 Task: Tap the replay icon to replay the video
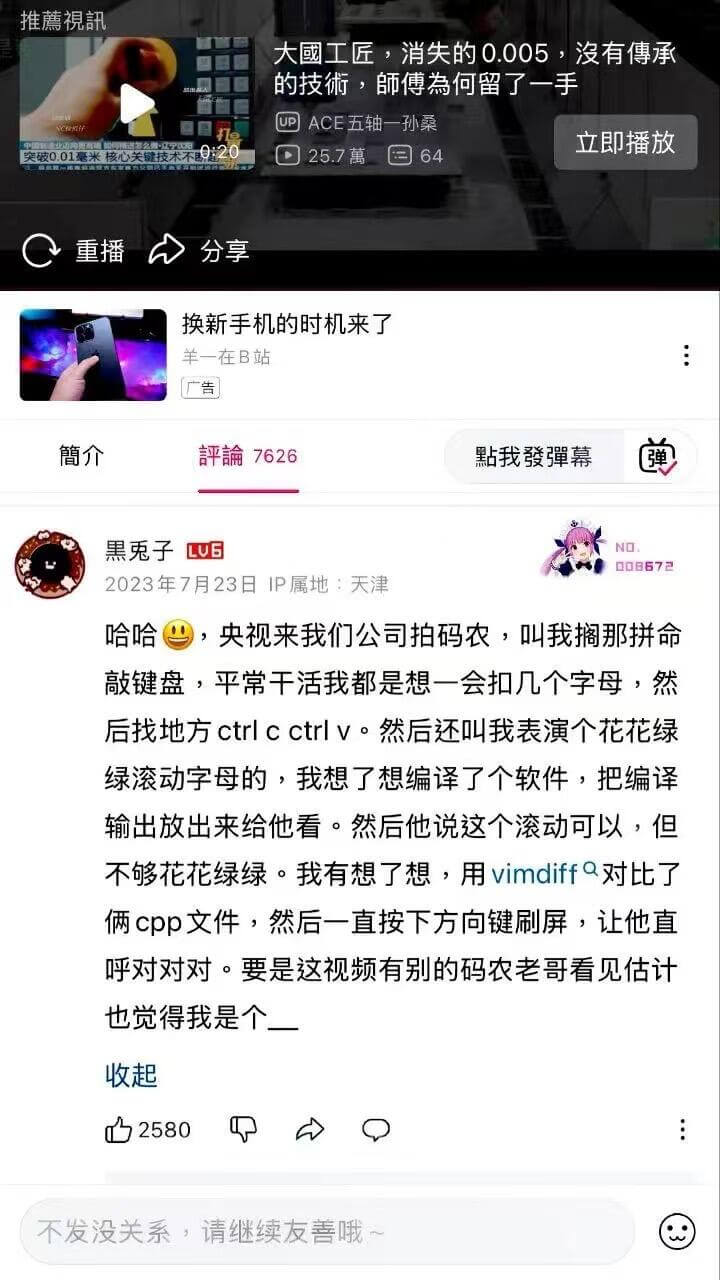pos(41,253)
